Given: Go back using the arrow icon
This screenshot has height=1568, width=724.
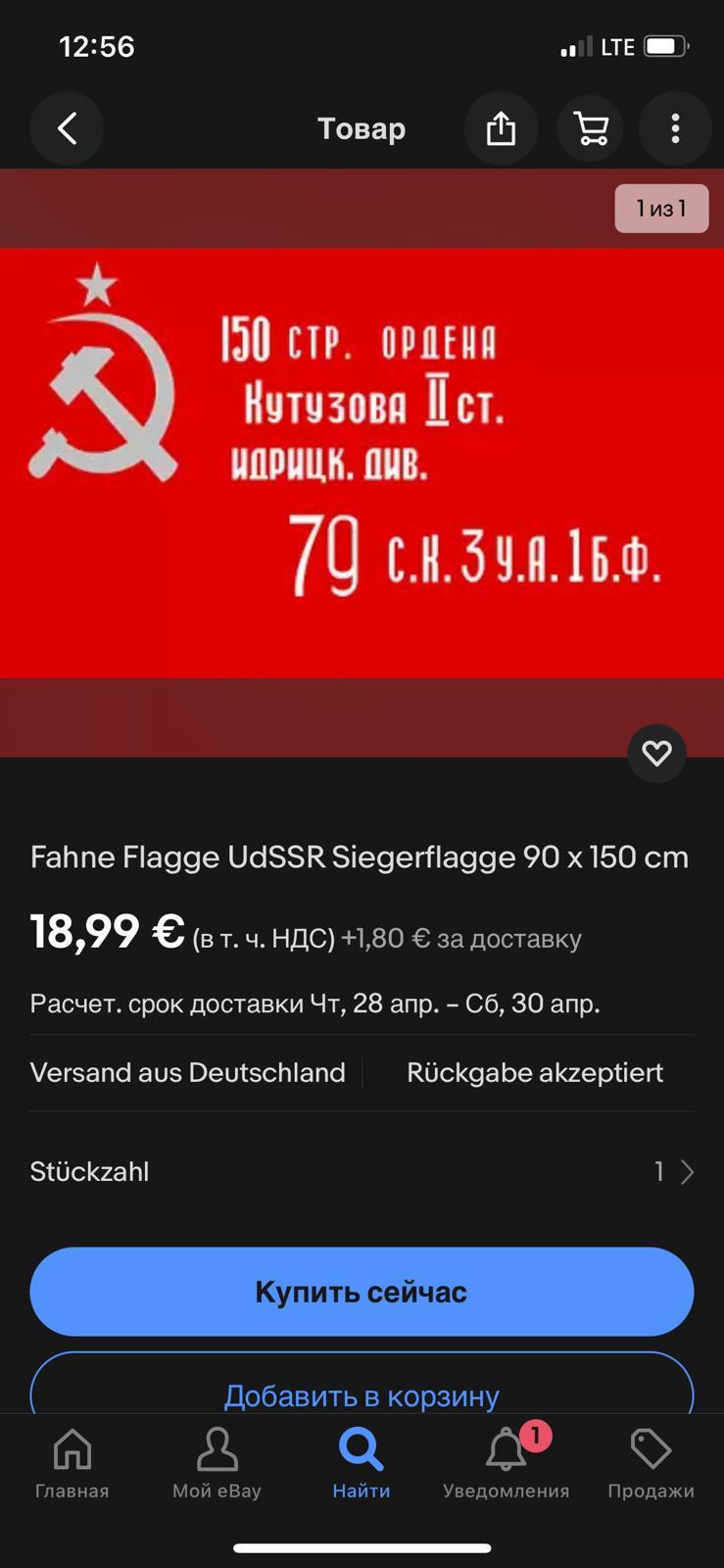Looking at the screenshot, I should click(67, 128).
